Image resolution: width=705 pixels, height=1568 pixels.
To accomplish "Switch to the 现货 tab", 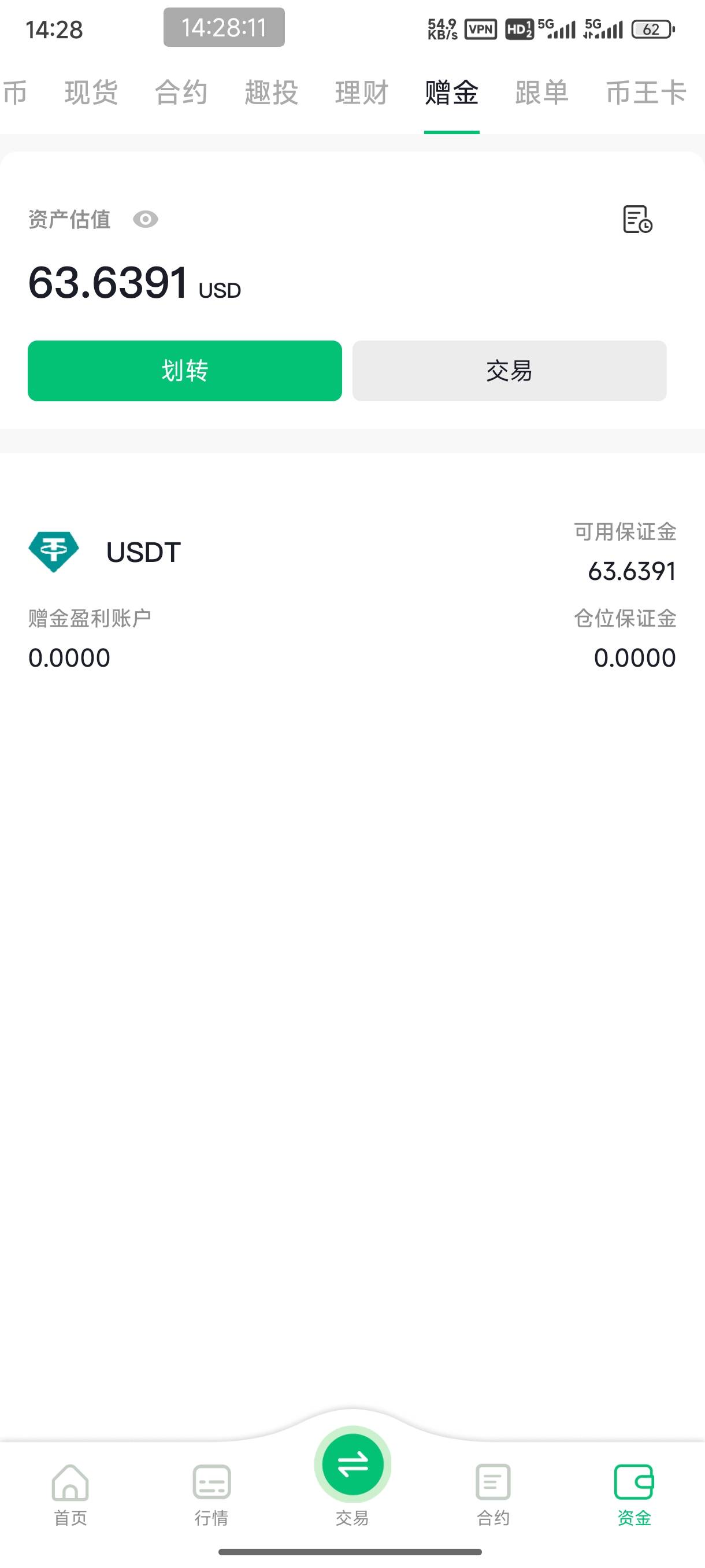I will pyautogui.click(x=91, y=93).
